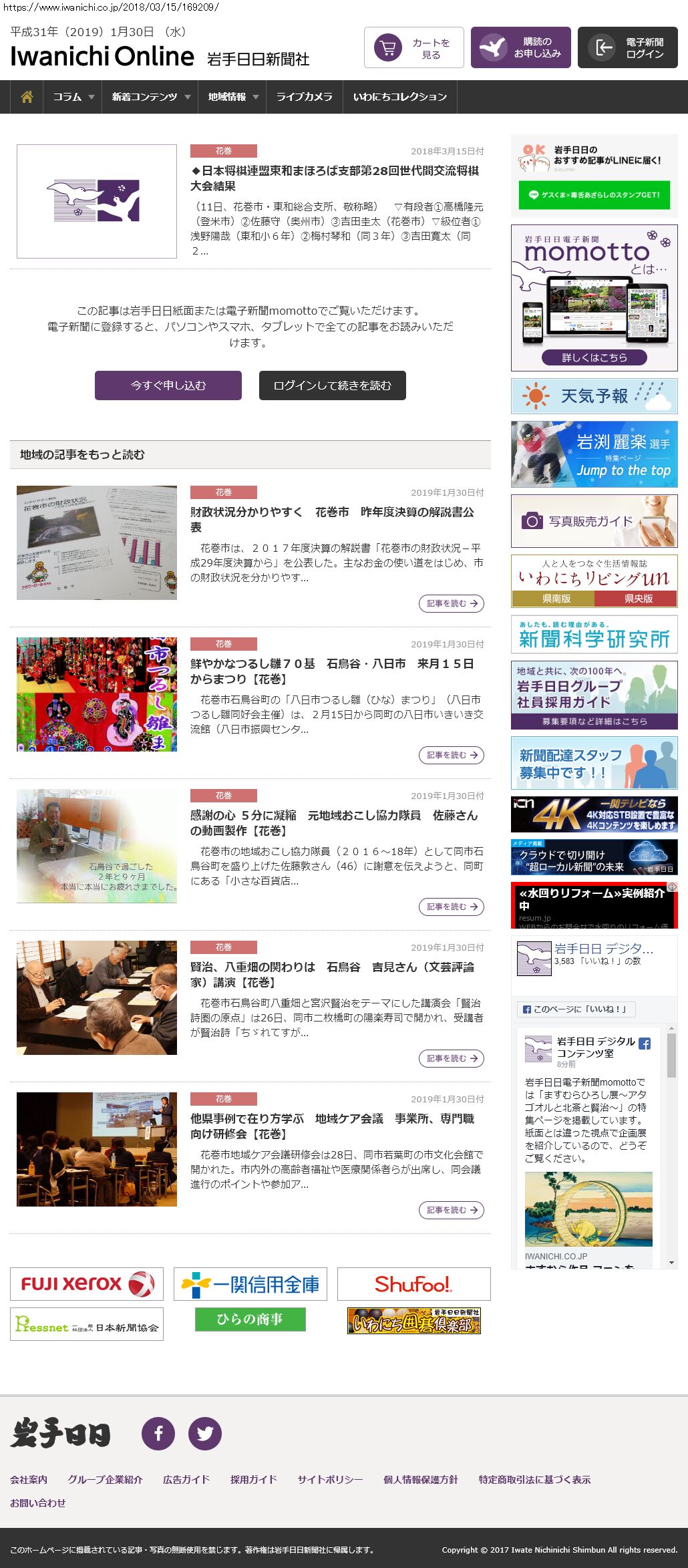Image resolution: width=688 pixels, height=1568 pixels.
Task: Open the カートを見る cart button
Action: pyautogui.click(x=413, y=47)
